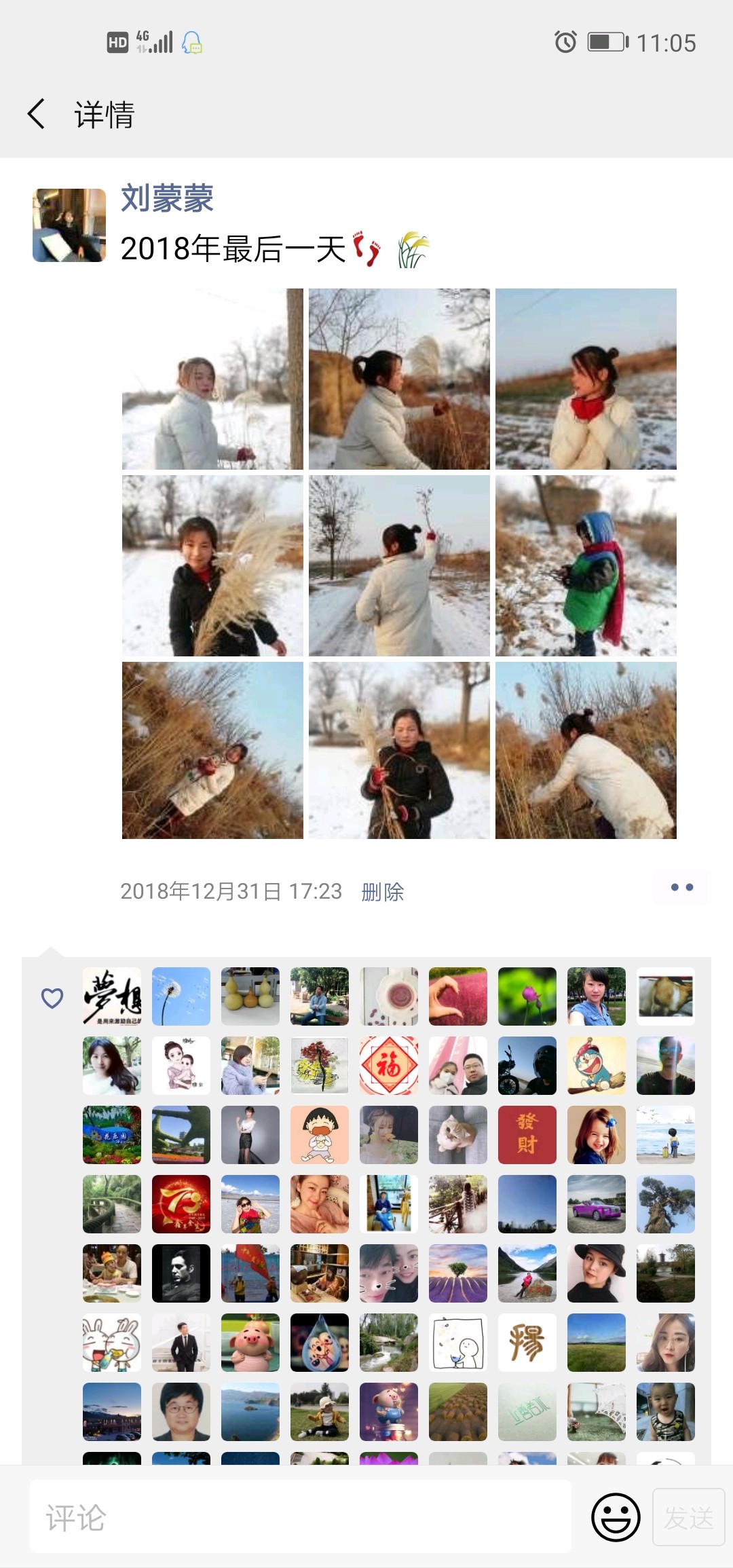The width and height of the screenshot is (733, 1568).
Task: View the first photo by the tree trunk
Action: point(212,379)
